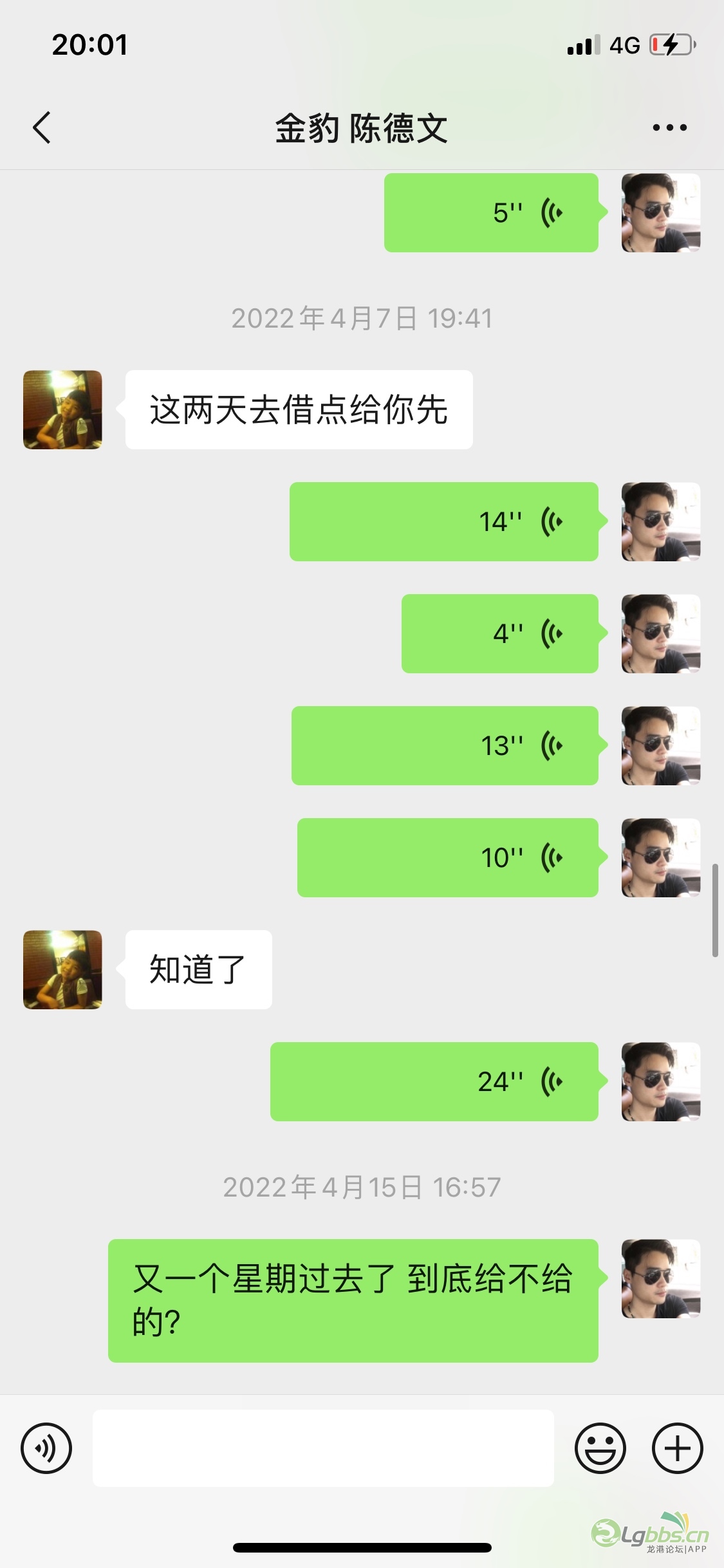Open the chat info overflow menu
Image resolution: width=724 pixels, height=1568 pixels.
pyautogui.click(x=669, y=127)
